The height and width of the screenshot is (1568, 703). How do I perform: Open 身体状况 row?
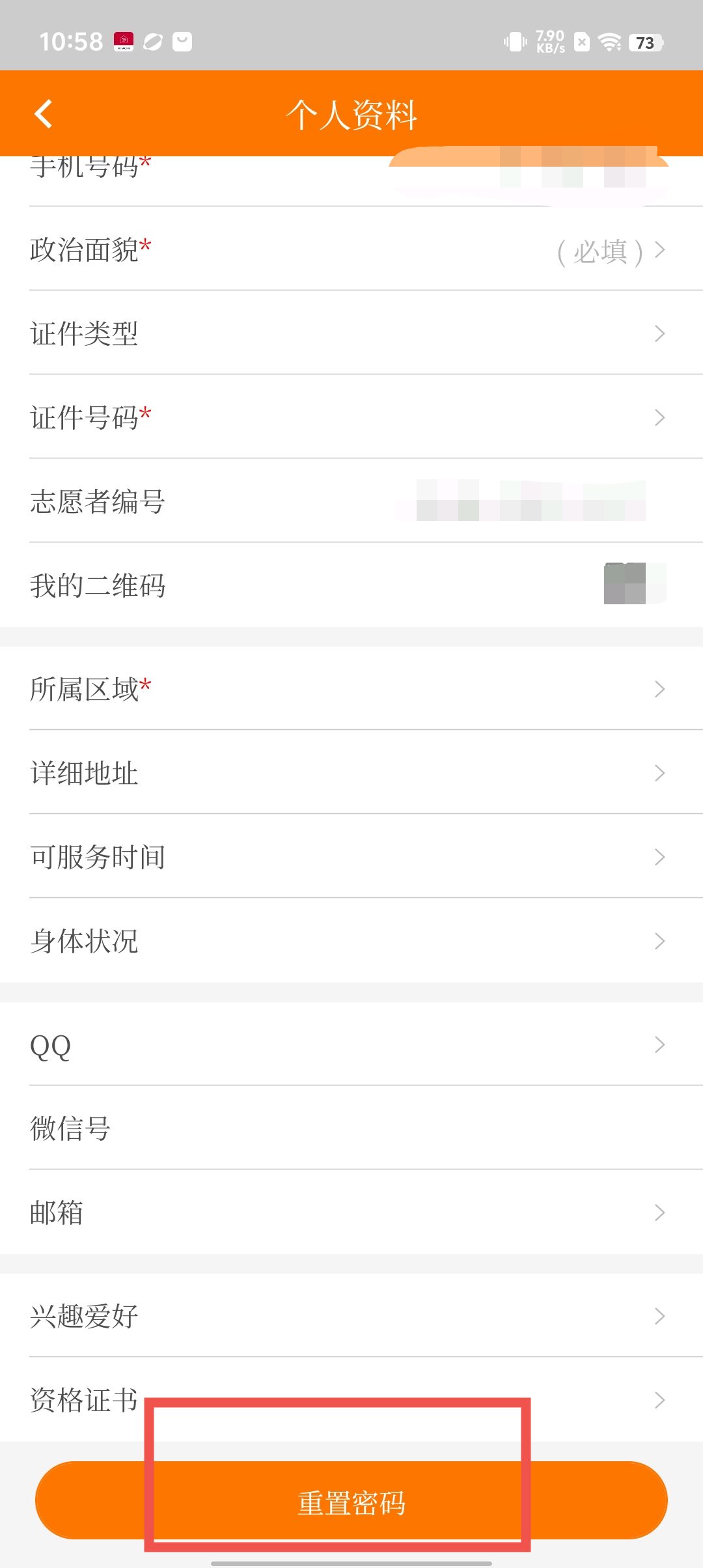tap(351, 941)
